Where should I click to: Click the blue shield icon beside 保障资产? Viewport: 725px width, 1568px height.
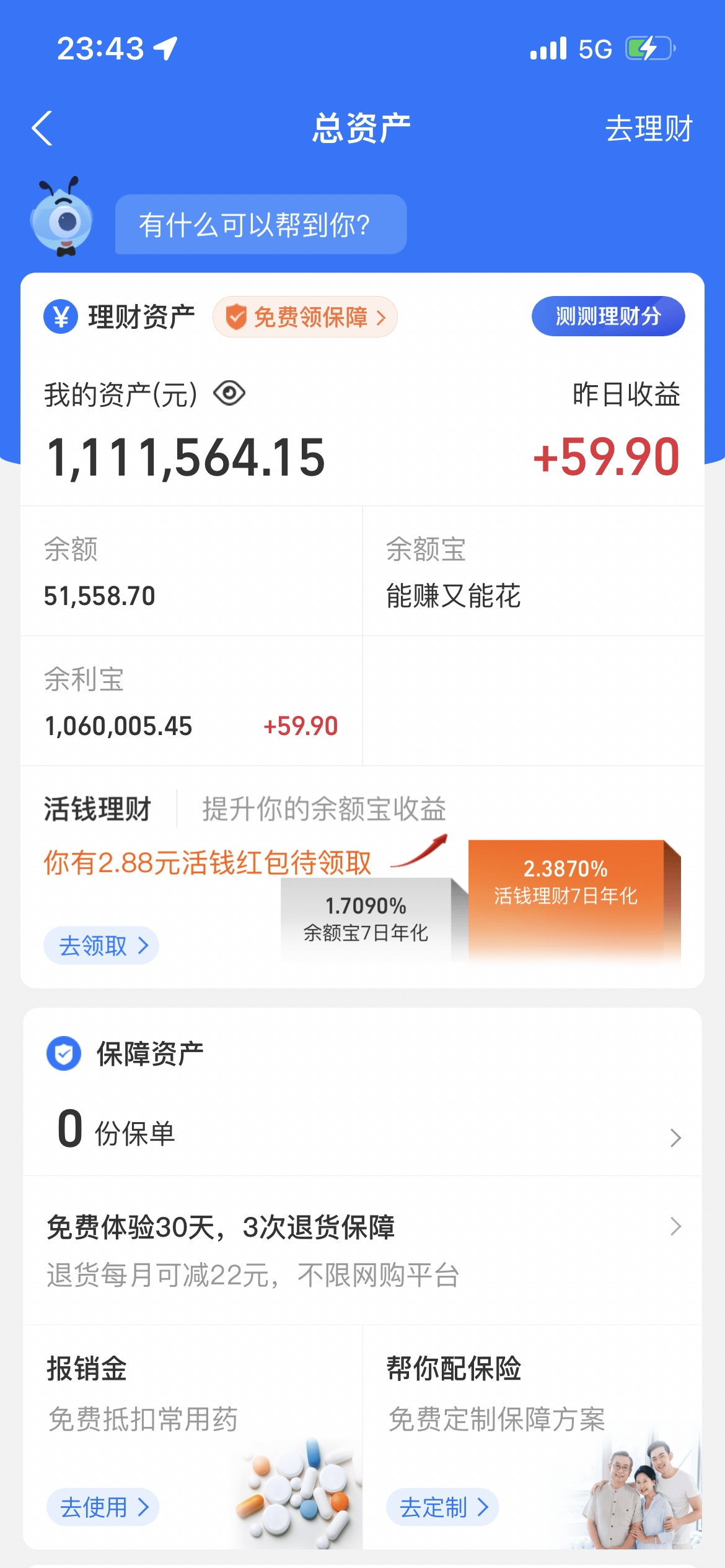63,1055
